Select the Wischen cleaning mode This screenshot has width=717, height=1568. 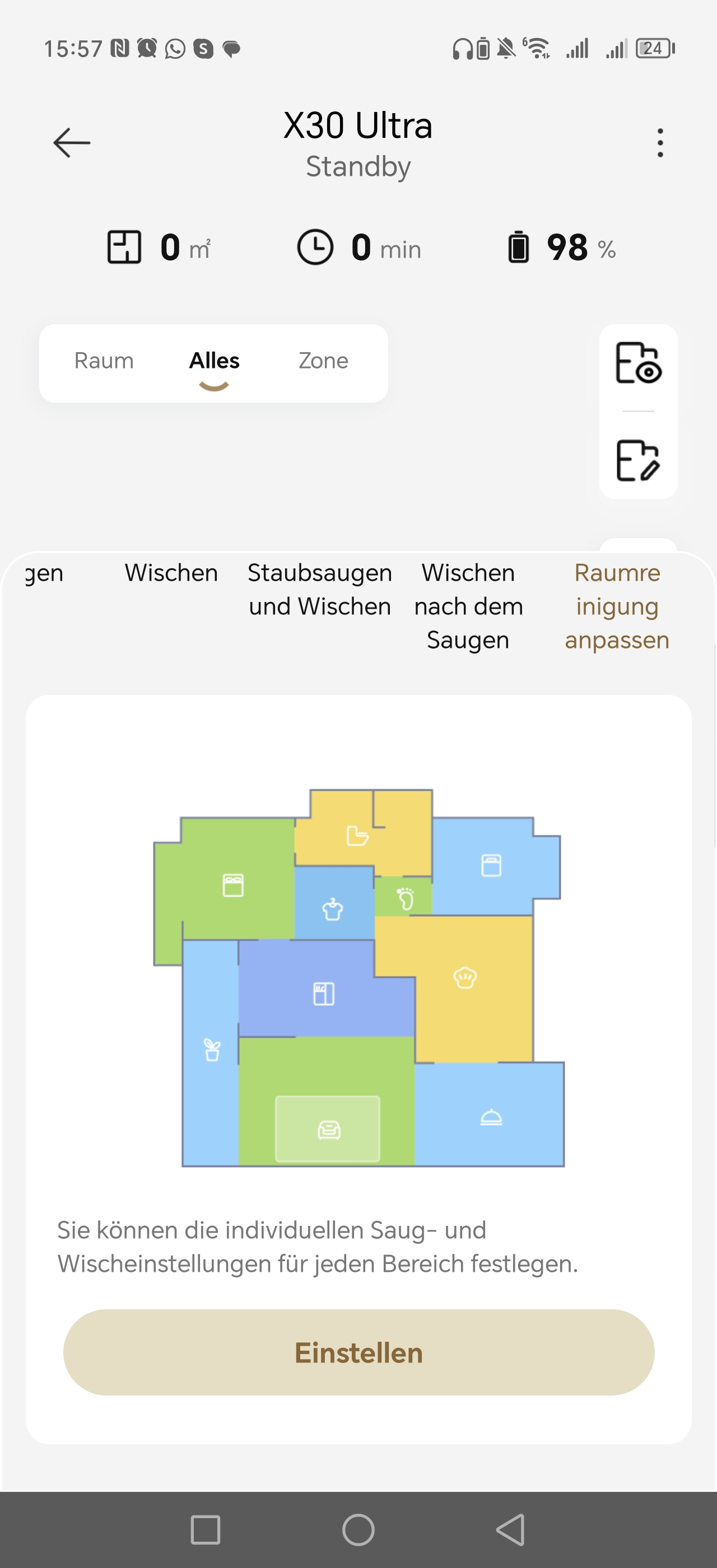coord(171,573)
